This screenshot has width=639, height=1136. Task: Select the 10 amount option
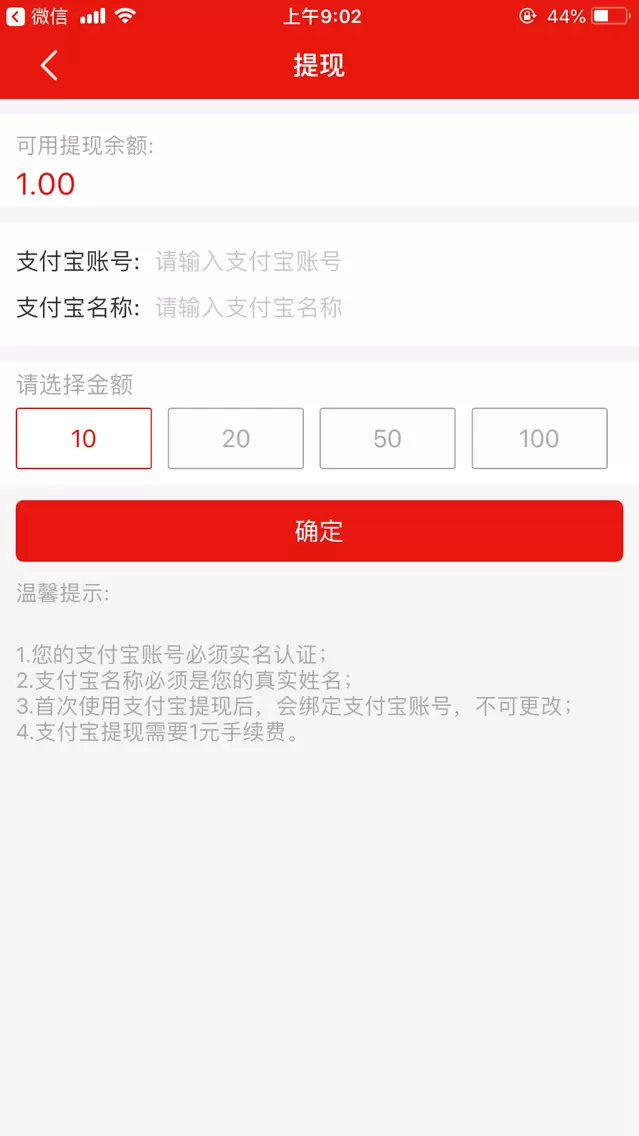[84, 438]
